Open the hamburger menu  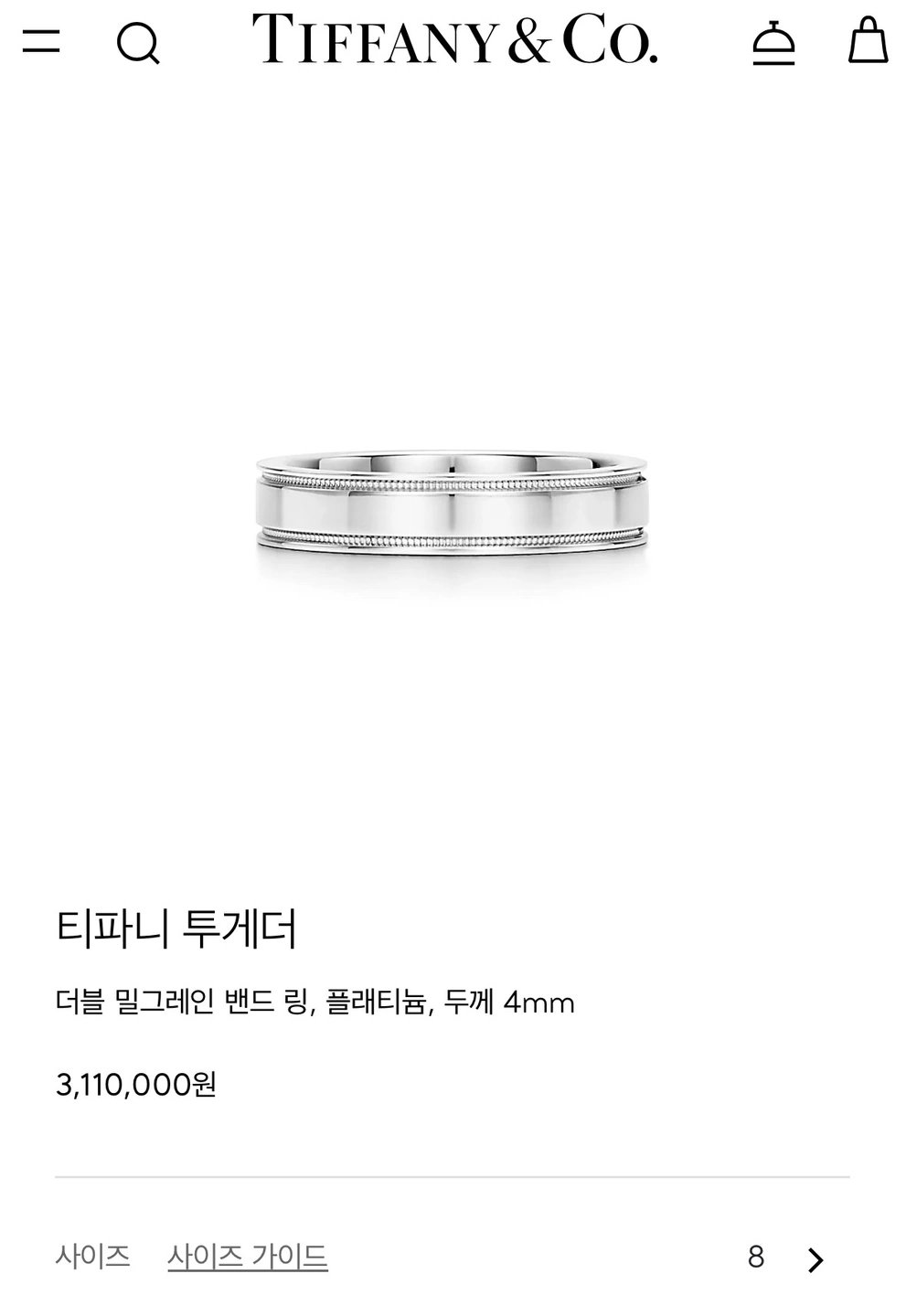pyautogui.click(x=41, y=41)
